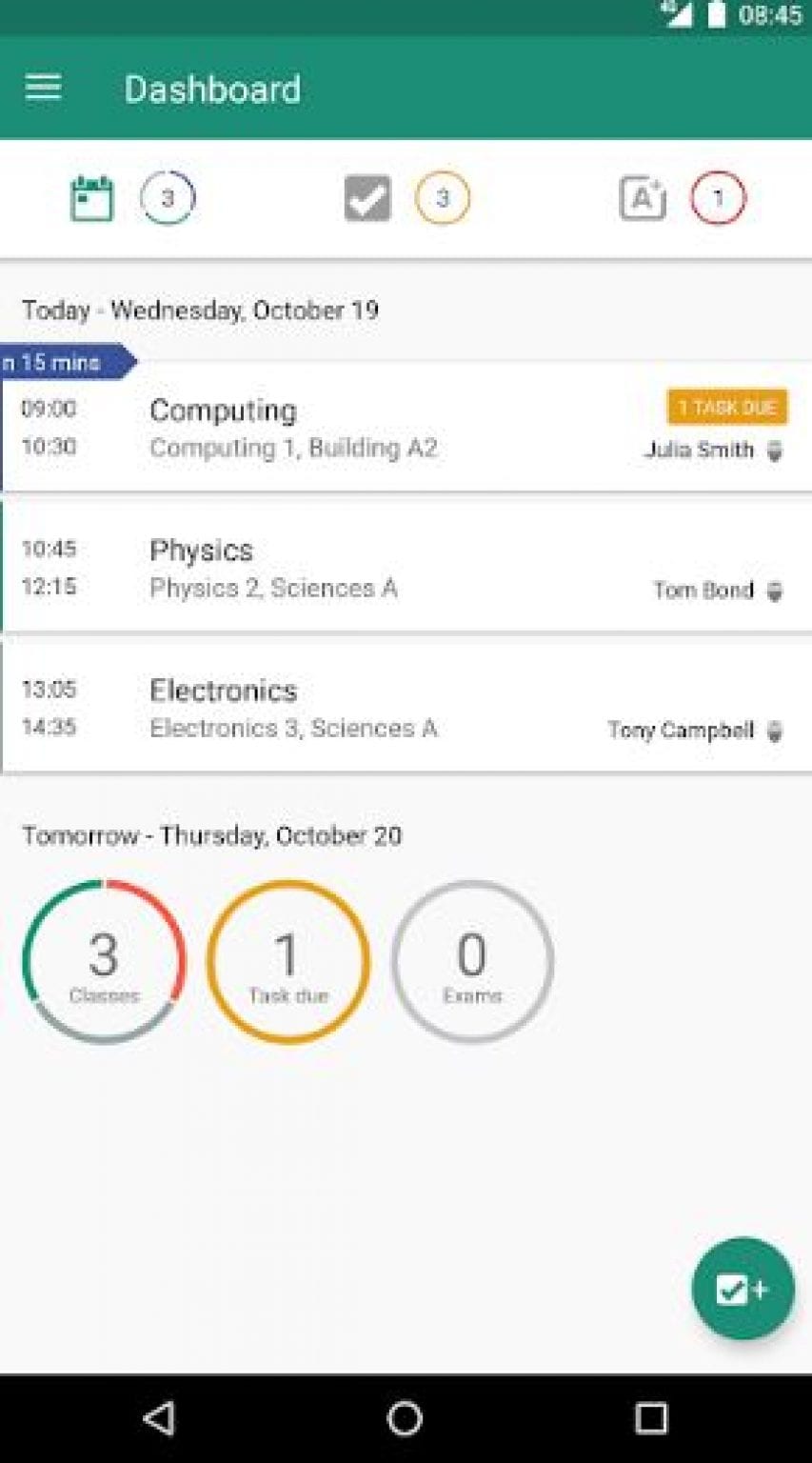Open the exams grade summary icon
The height and width of the screenshot is (1463, 812).
pos(643,198)
